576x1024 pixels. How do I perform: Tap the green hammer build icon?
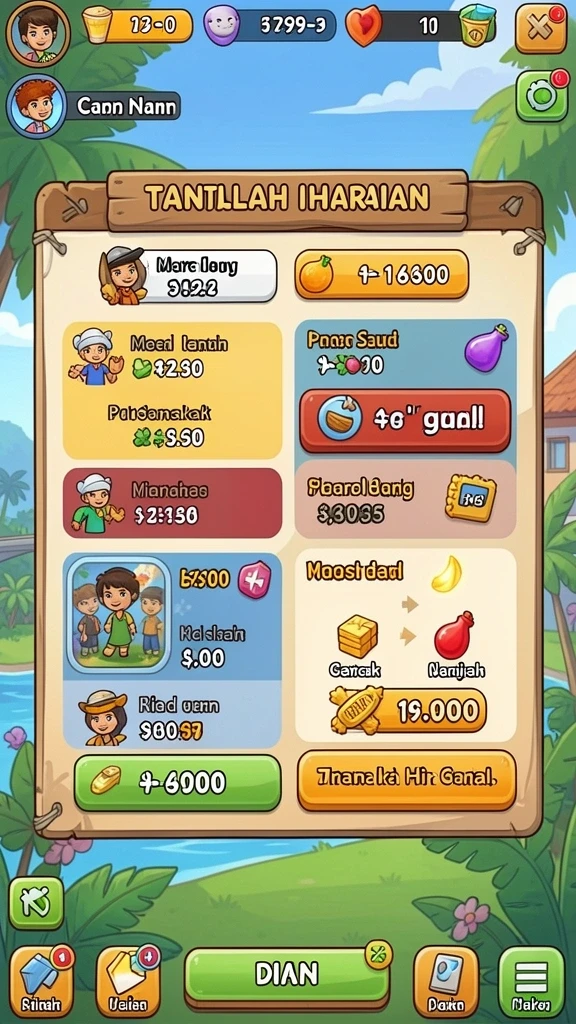[x=36, y=903]
